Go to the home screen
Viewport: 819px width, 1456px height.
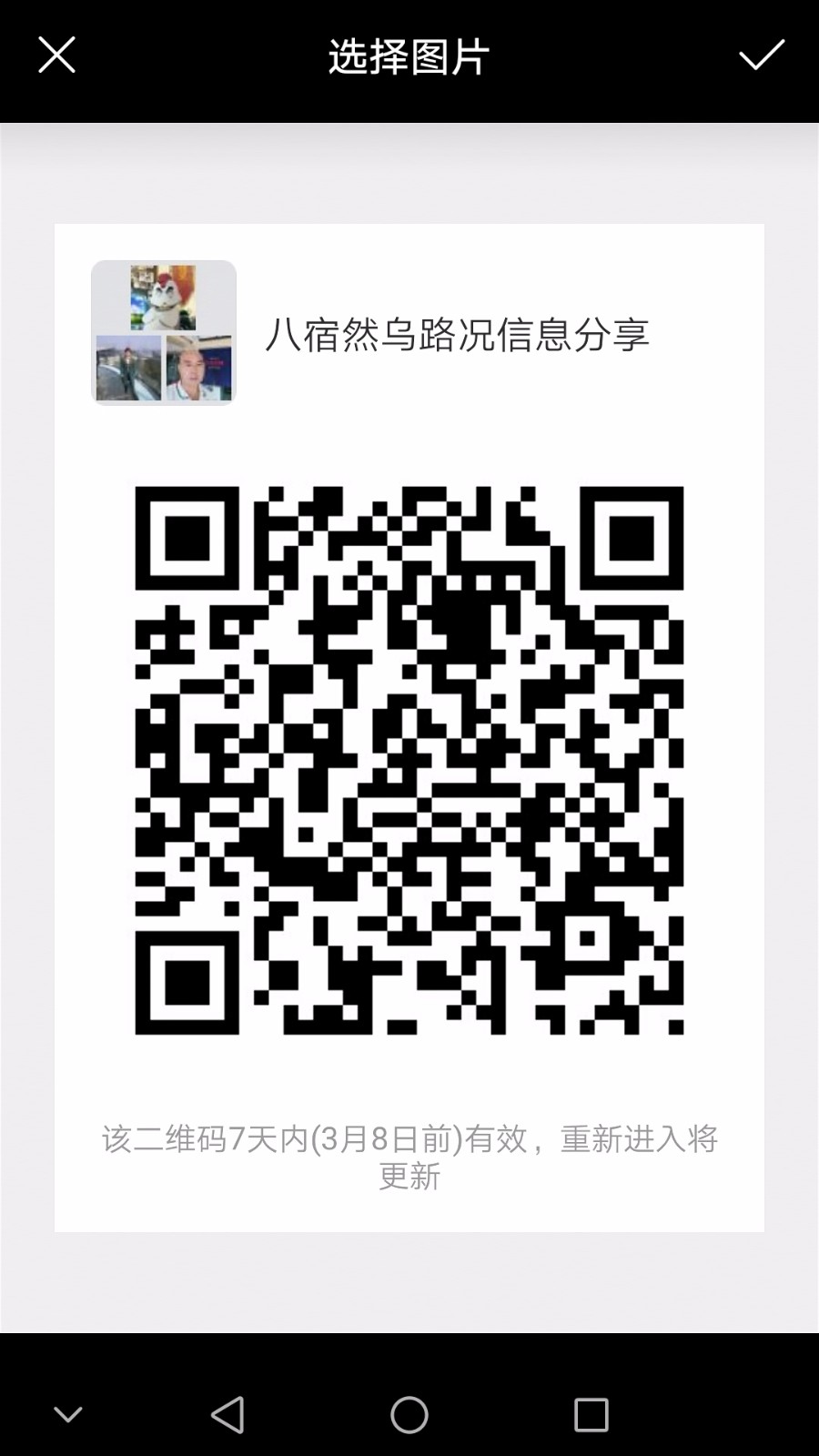[x=409, y=1414]
